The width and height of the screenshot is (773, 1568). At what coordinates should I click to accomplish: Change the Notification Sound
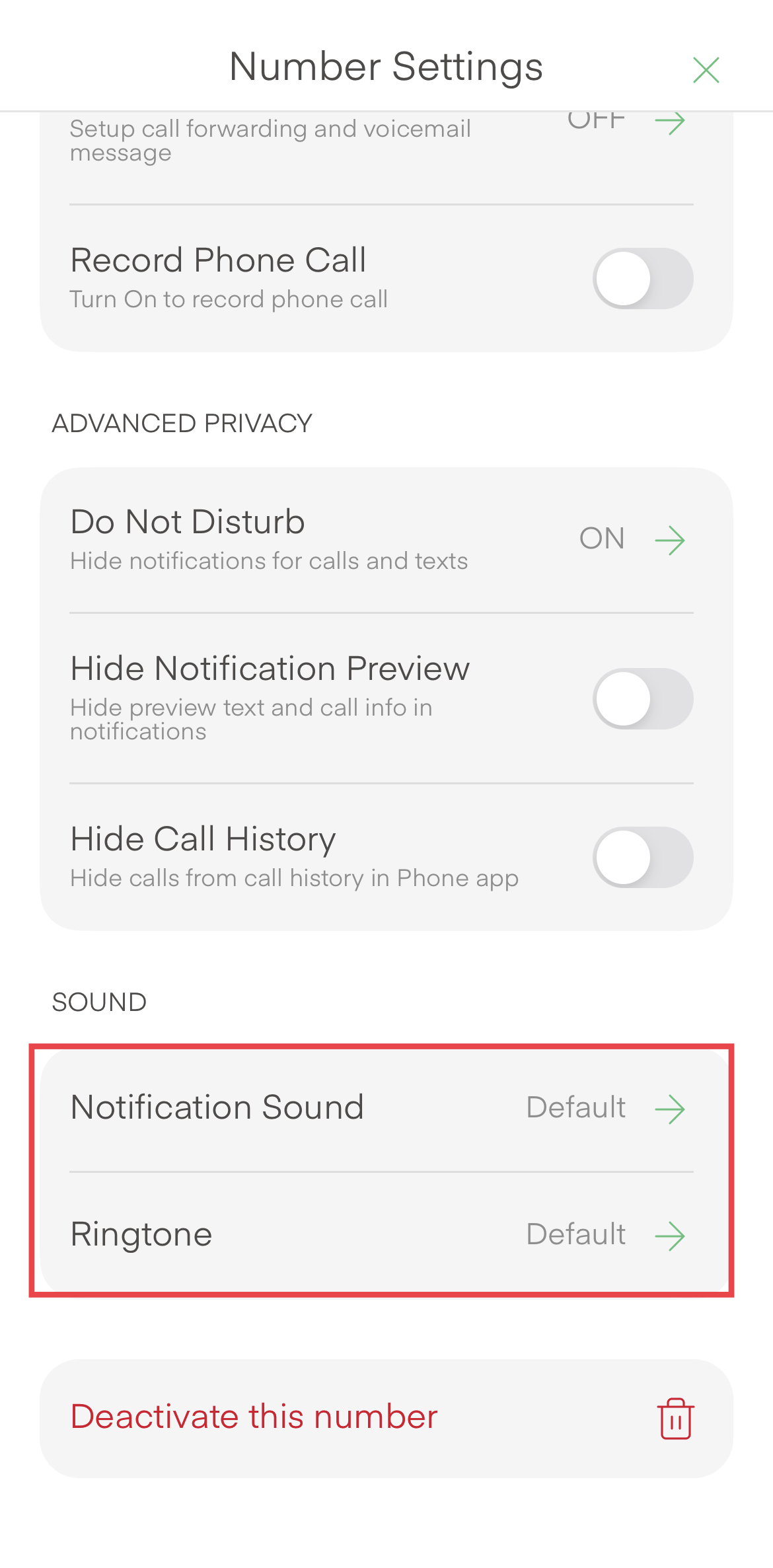(669, 1108)
